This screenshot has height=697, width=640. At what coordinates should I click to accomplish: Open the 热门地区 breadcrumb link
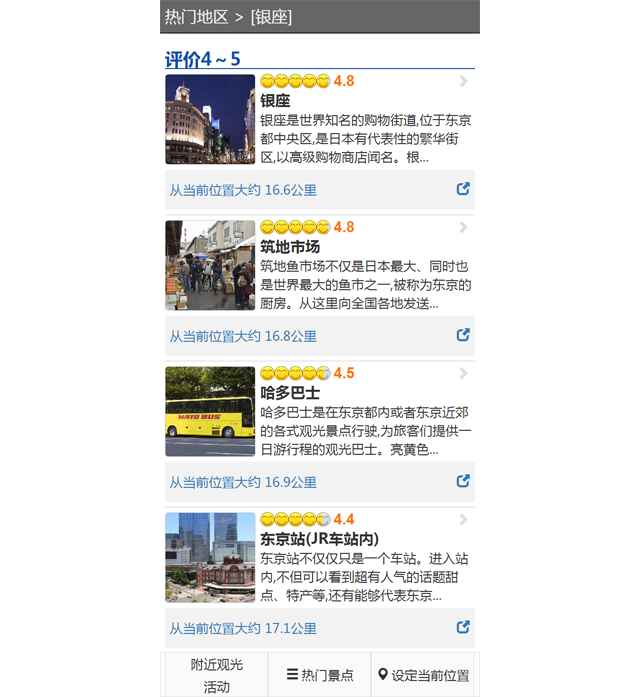pyautogui.click(x=197, y=16)
